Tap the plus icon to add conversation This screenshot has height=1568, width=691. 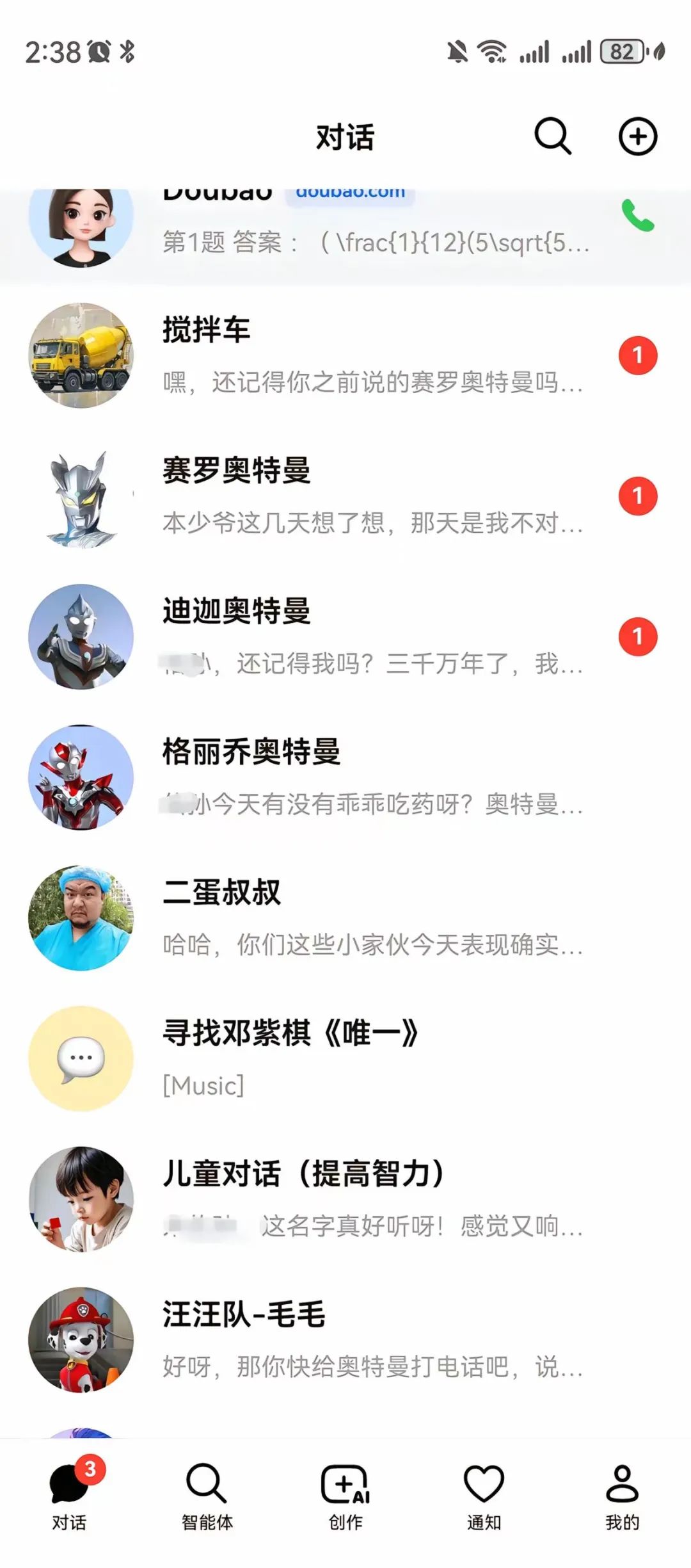(637, 136)
